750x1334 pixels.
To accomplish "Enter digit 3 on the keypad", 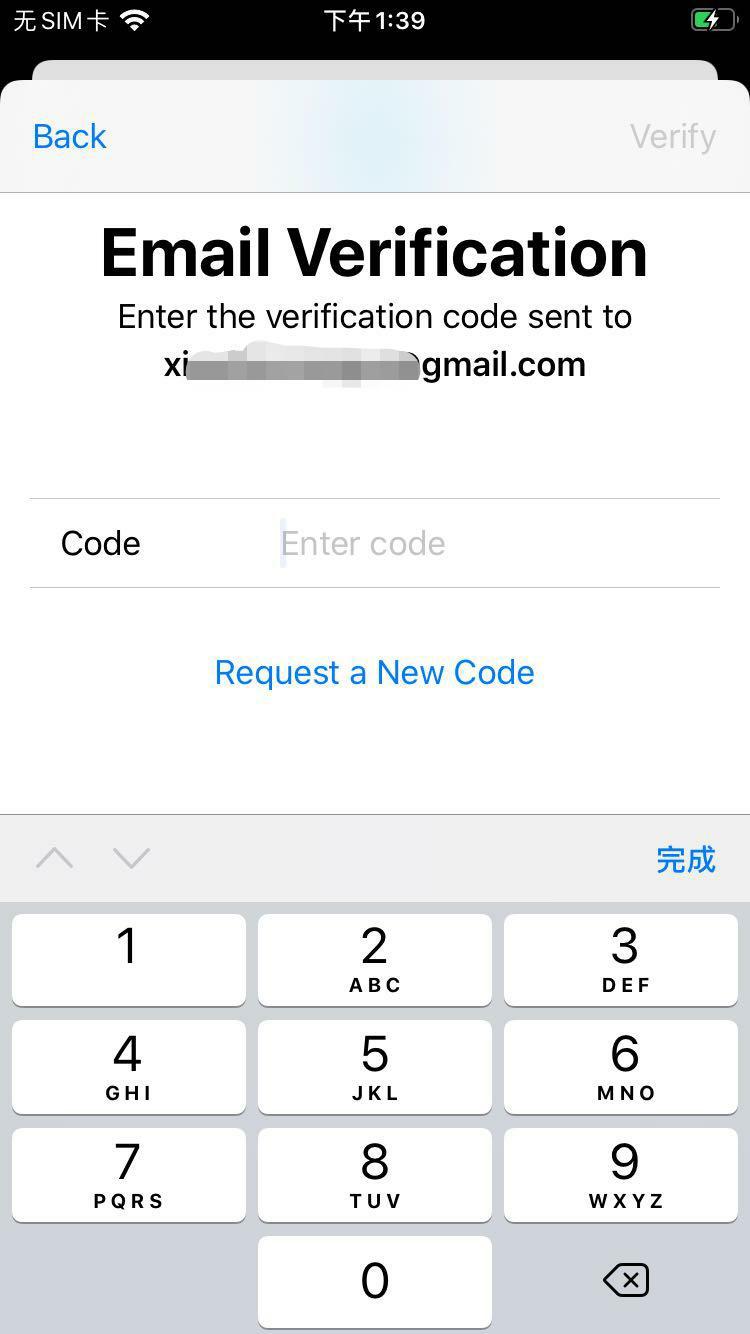I will point(621,959).
